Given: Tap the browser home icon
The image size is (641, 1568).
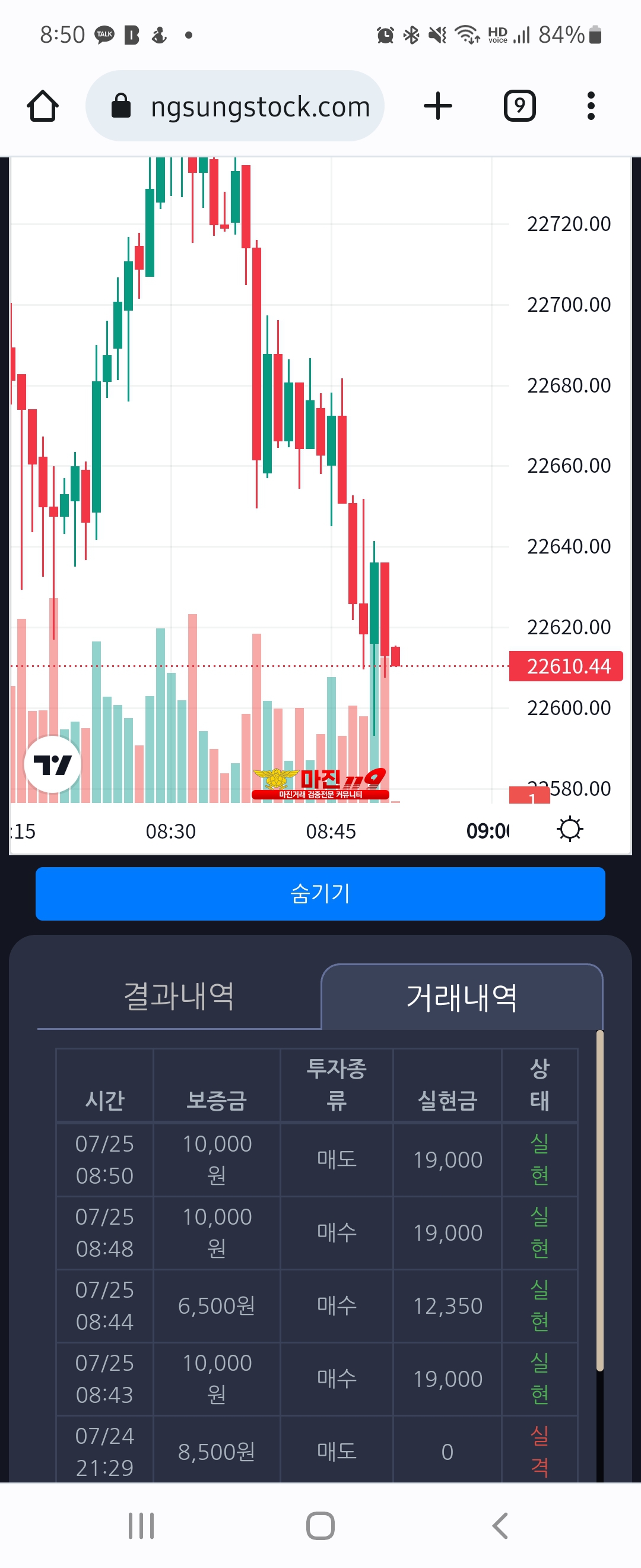Looking at the screenshot, I should pyautogui.click(x=43, y=106).
